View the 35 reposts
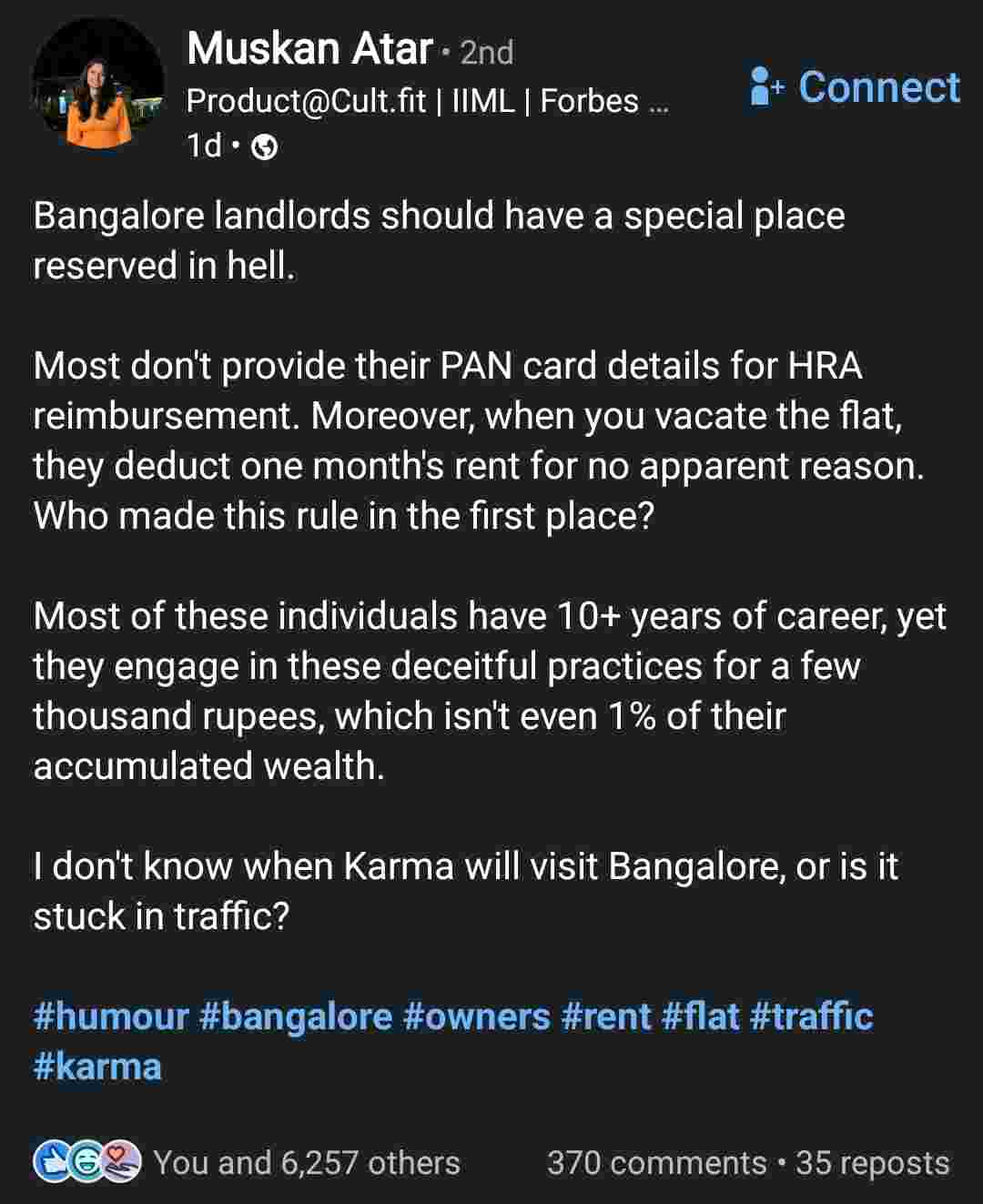 point(872,1162)
